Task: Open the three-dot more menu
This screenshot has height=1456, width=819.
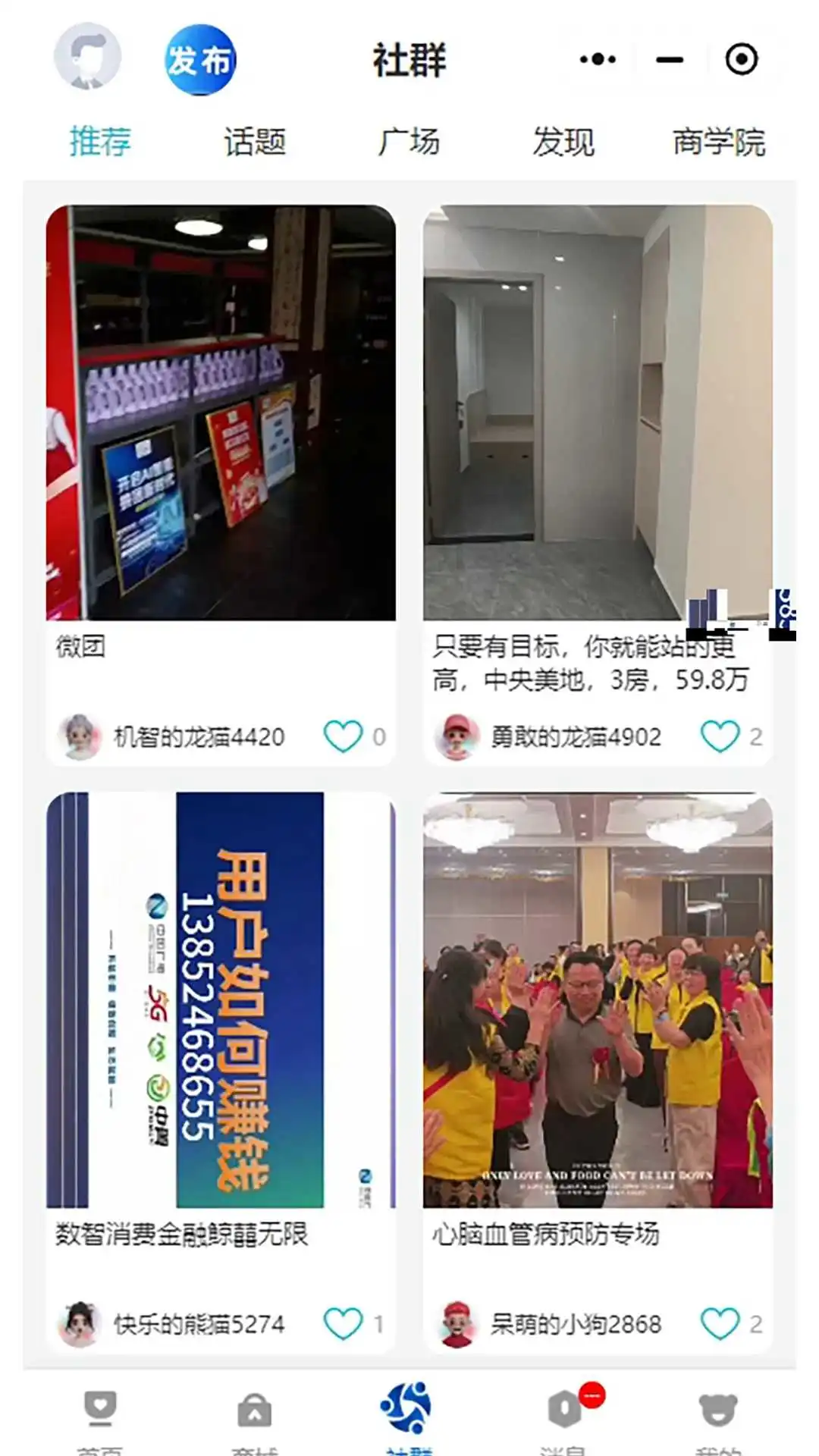Action: click(598, 59)
